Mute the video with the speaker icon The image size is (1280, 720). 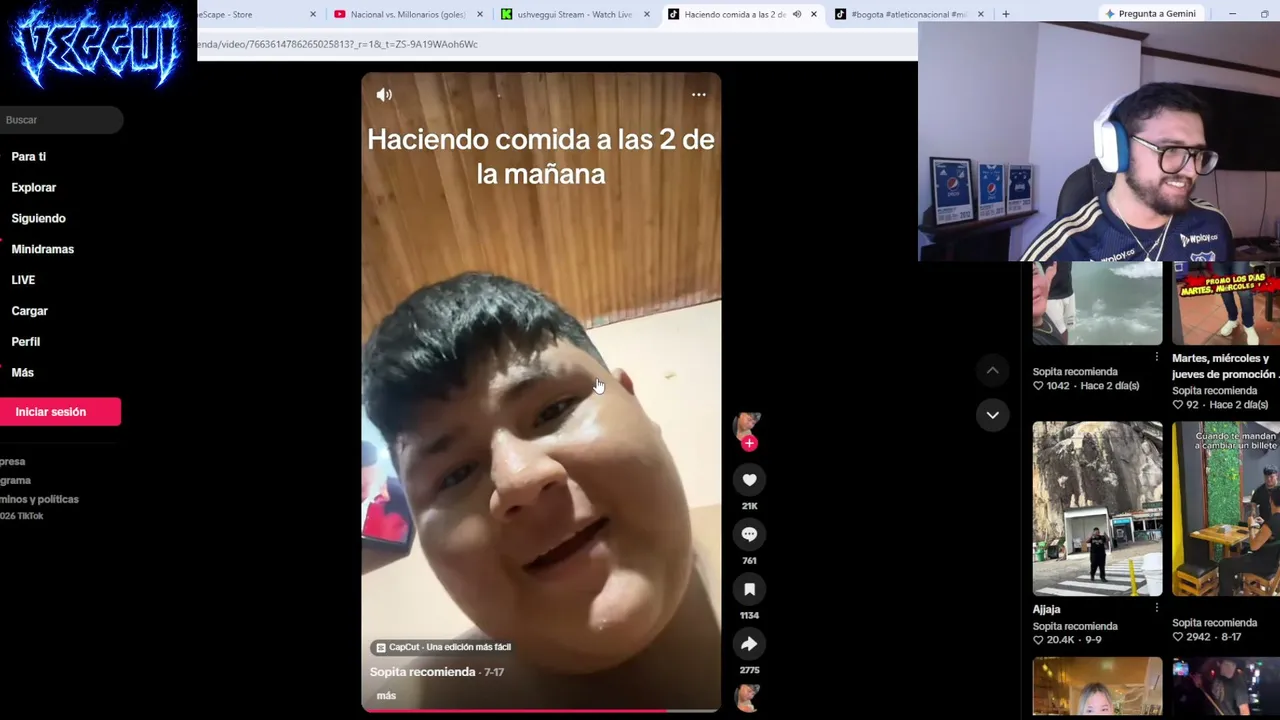(x=384, y=94)
